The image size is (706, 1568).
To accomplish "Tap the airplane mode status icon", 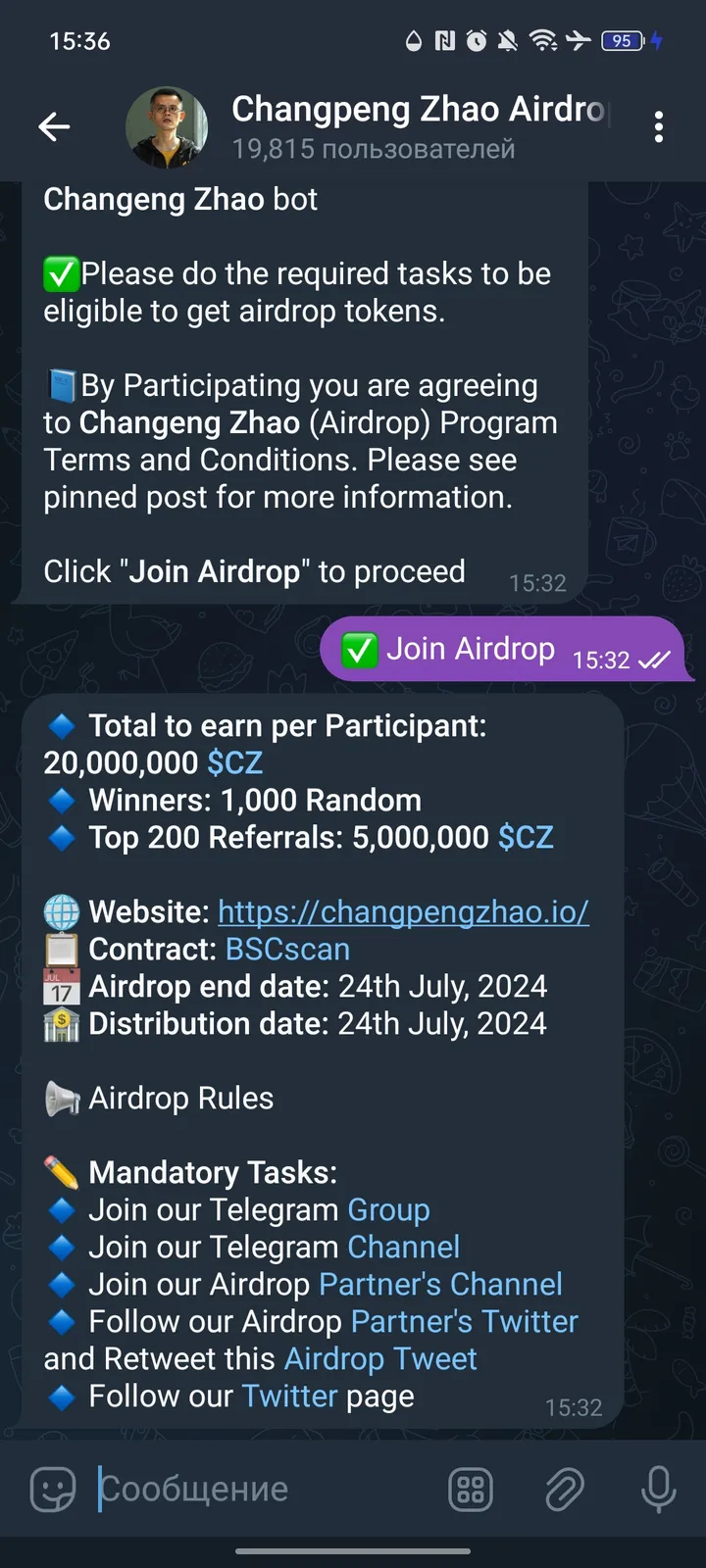I will pyautogui.click(x=578, y=41).
